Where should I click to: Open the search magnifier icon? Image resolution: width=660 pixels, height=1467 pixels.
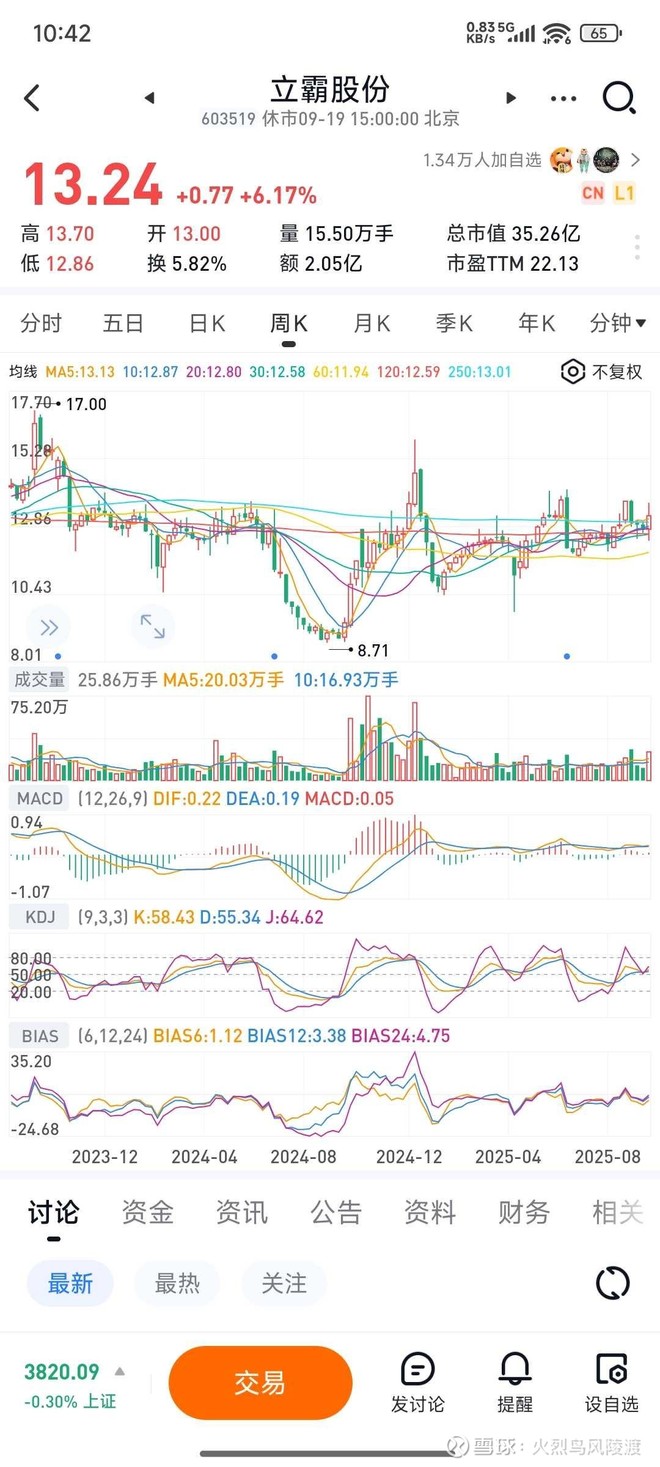[x=619, y=98]
